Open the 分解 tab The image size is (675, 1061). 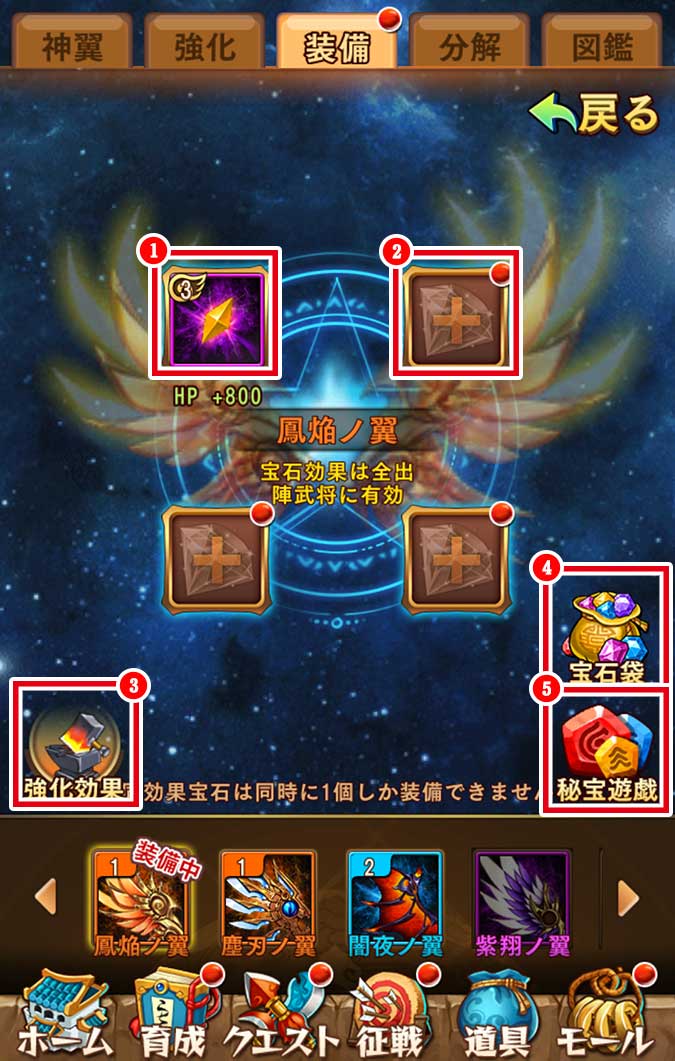point(469,43)
